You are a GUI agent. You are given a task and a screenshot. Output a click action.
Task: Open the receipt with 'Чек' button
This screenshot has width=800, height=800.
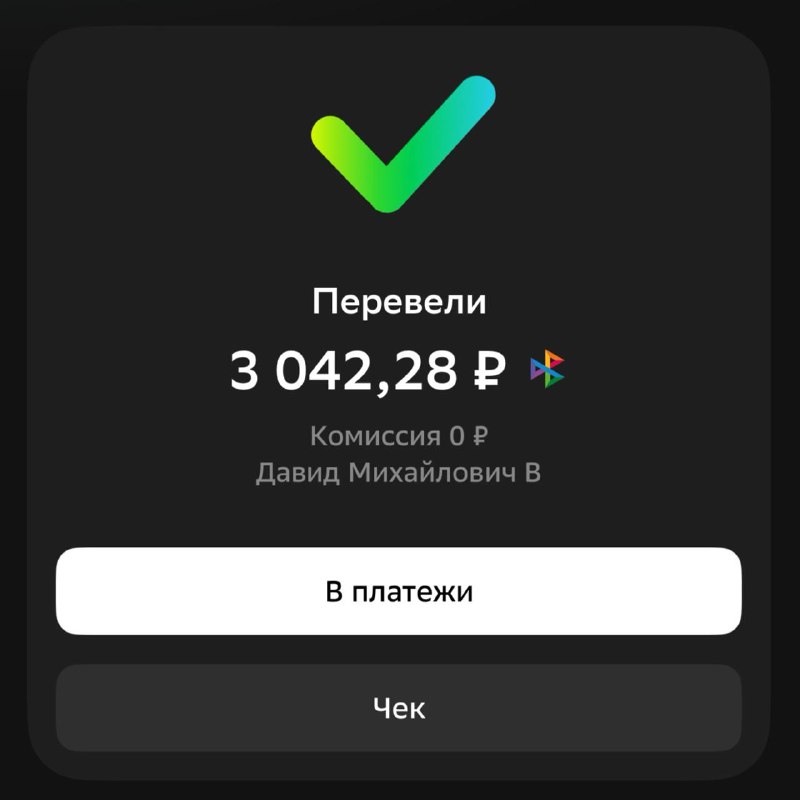[x=399, y=708]
